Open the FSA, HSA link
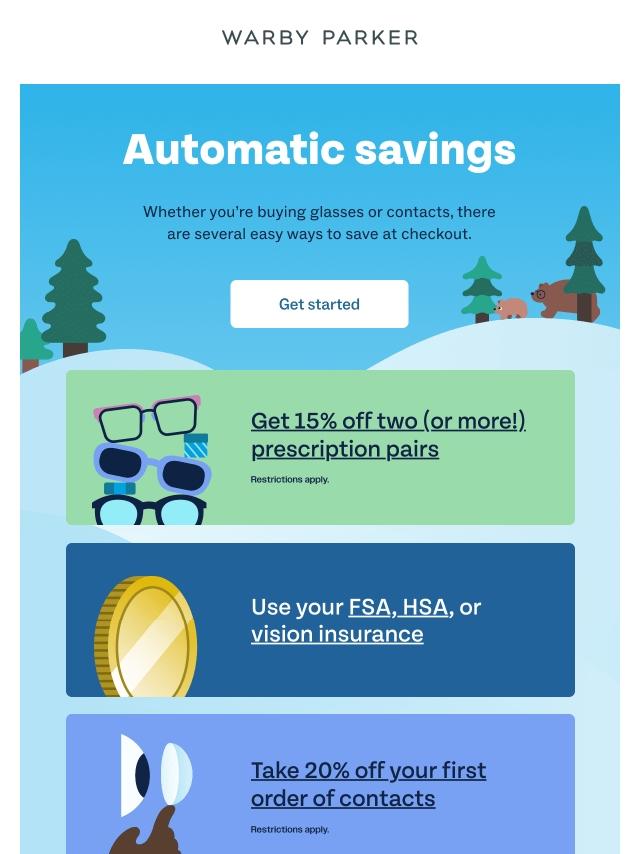This screenshot has width=640, height=854. tap(398, 607)
